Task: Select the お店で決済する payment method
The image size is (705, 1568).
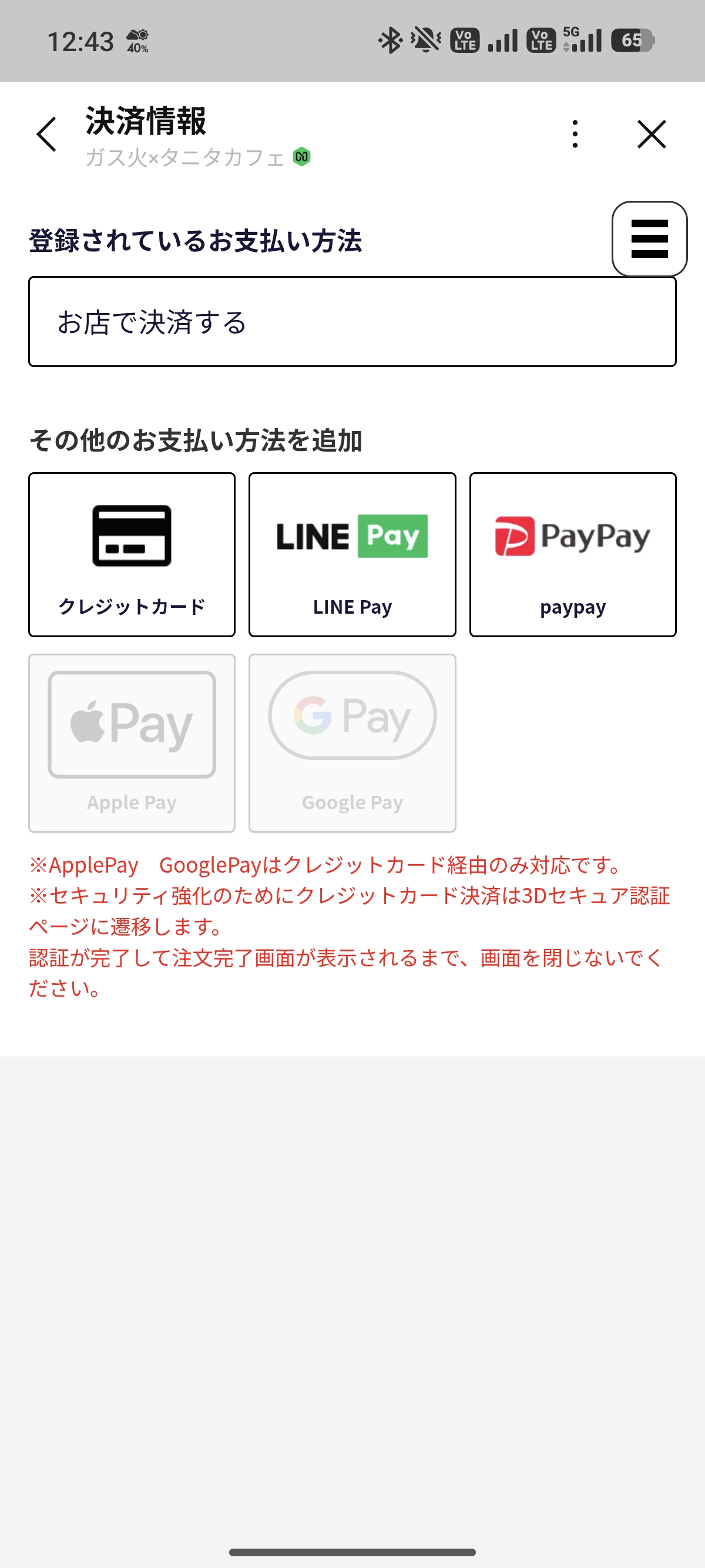Action: click(352, 322)
